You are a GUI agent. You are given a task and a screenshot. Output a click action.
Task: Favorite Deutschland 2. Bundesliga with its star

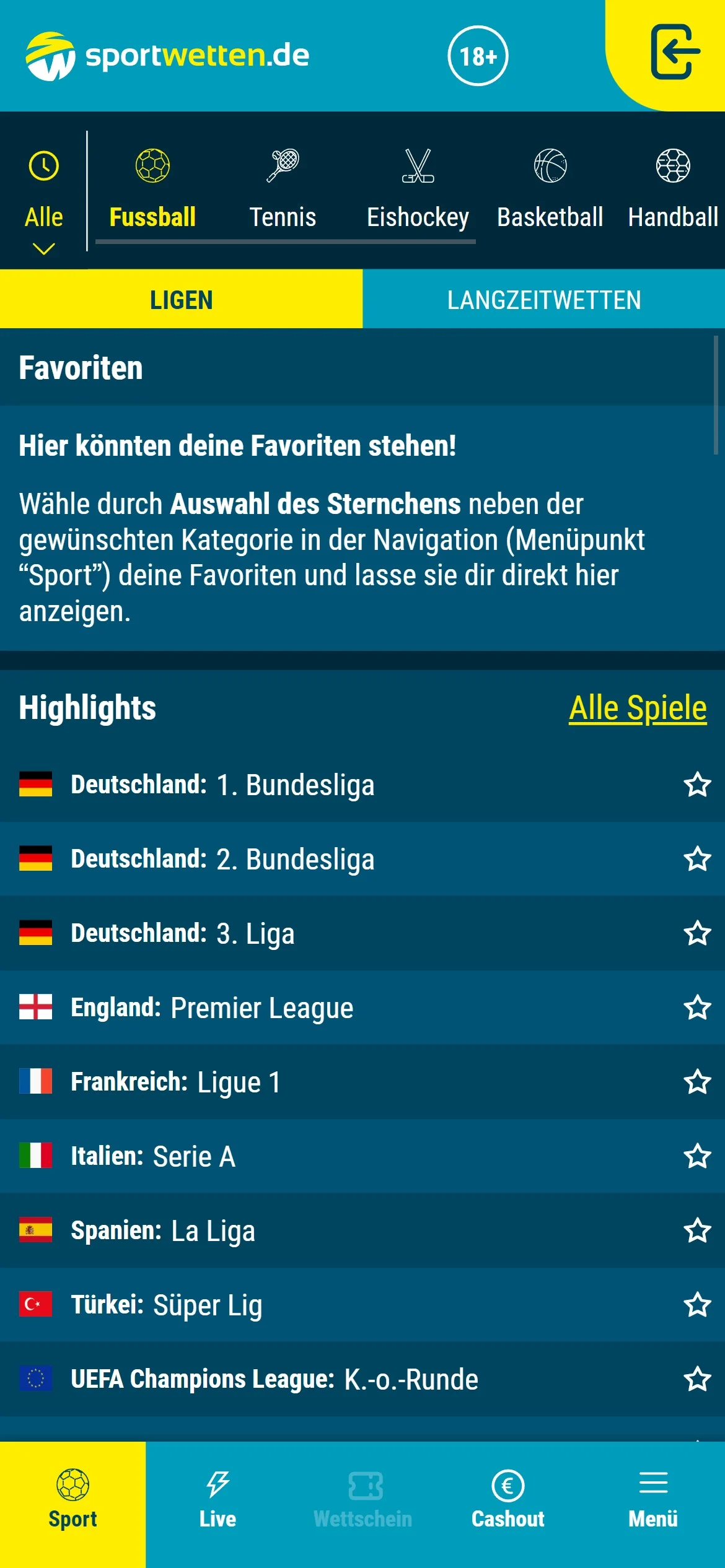click(697, 859)
